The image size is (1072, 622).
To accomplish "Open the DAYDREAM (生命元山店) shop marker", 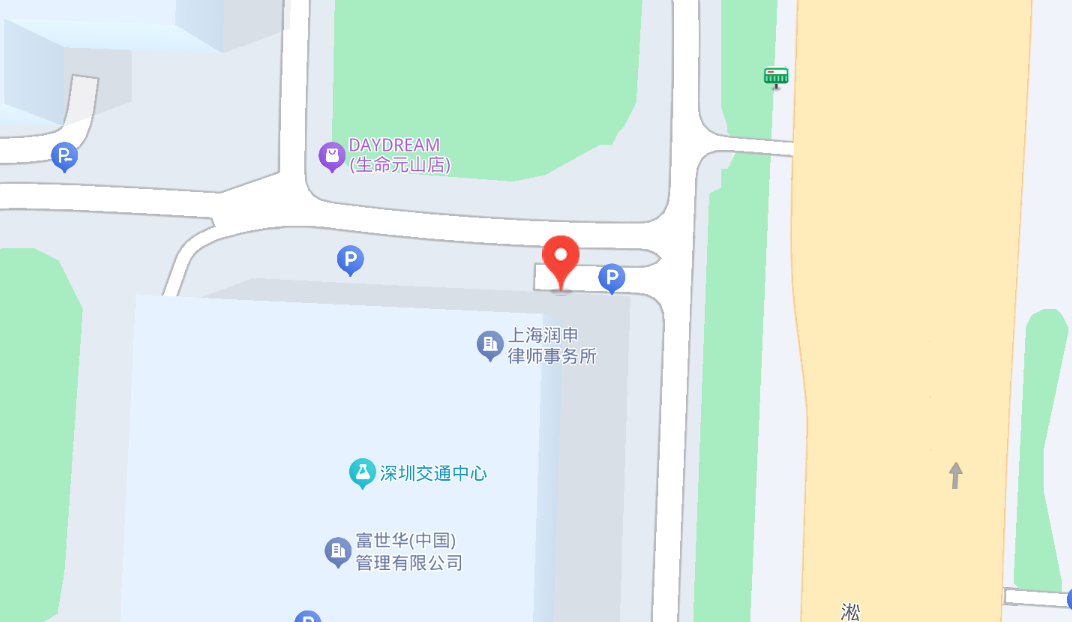I will [332, 156].
